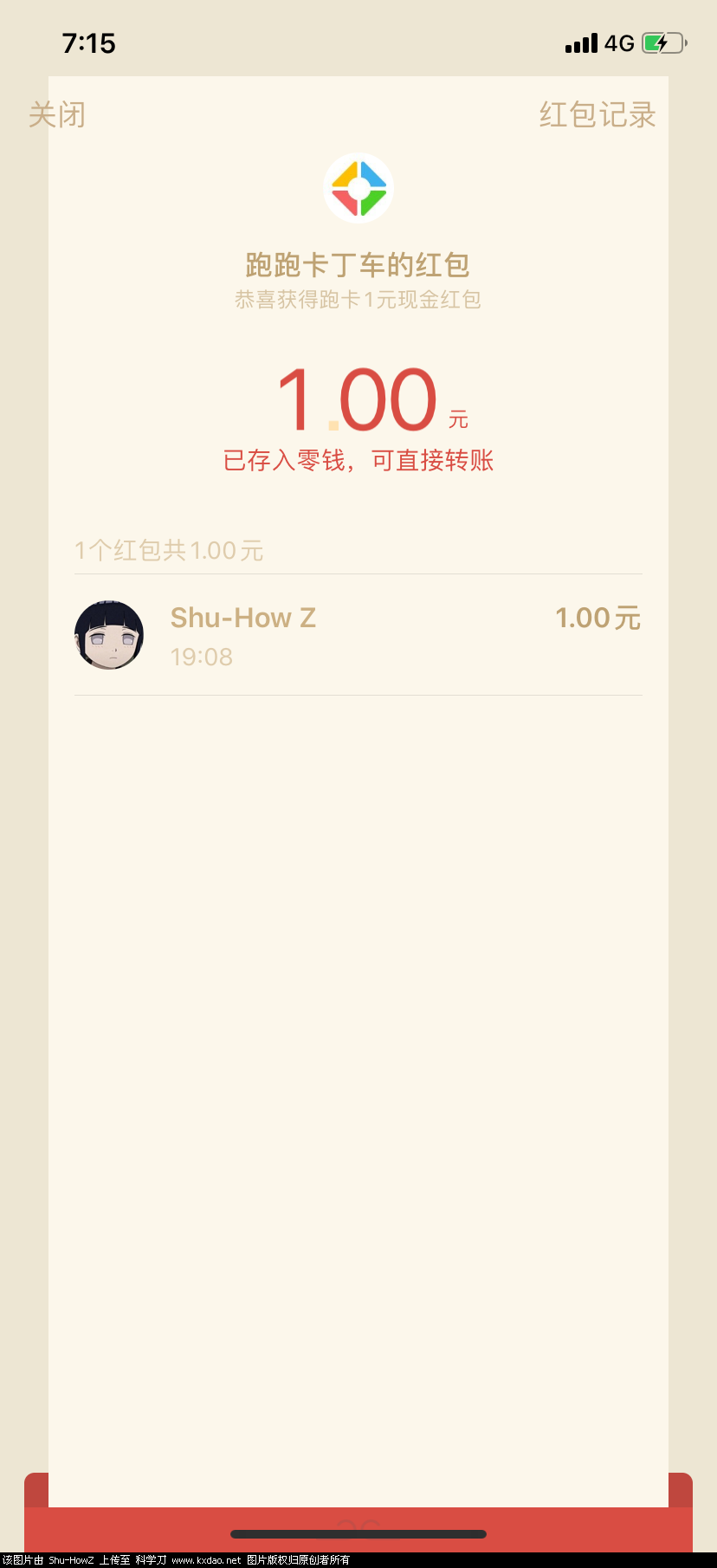Click the 1个红包共1.00元 summary row

[x=169, y=550]
